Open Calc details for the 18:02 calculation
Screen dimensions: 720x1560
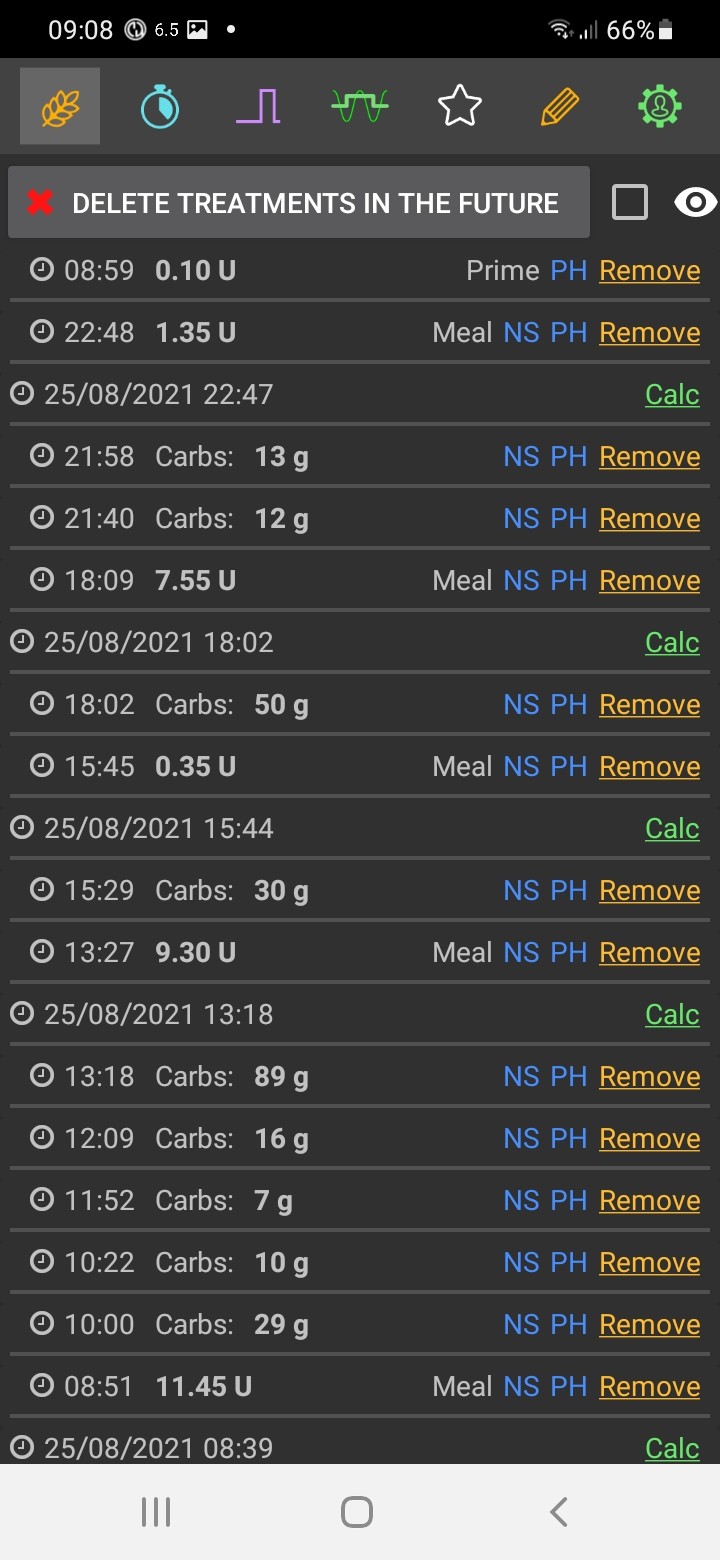click(671, 642)
